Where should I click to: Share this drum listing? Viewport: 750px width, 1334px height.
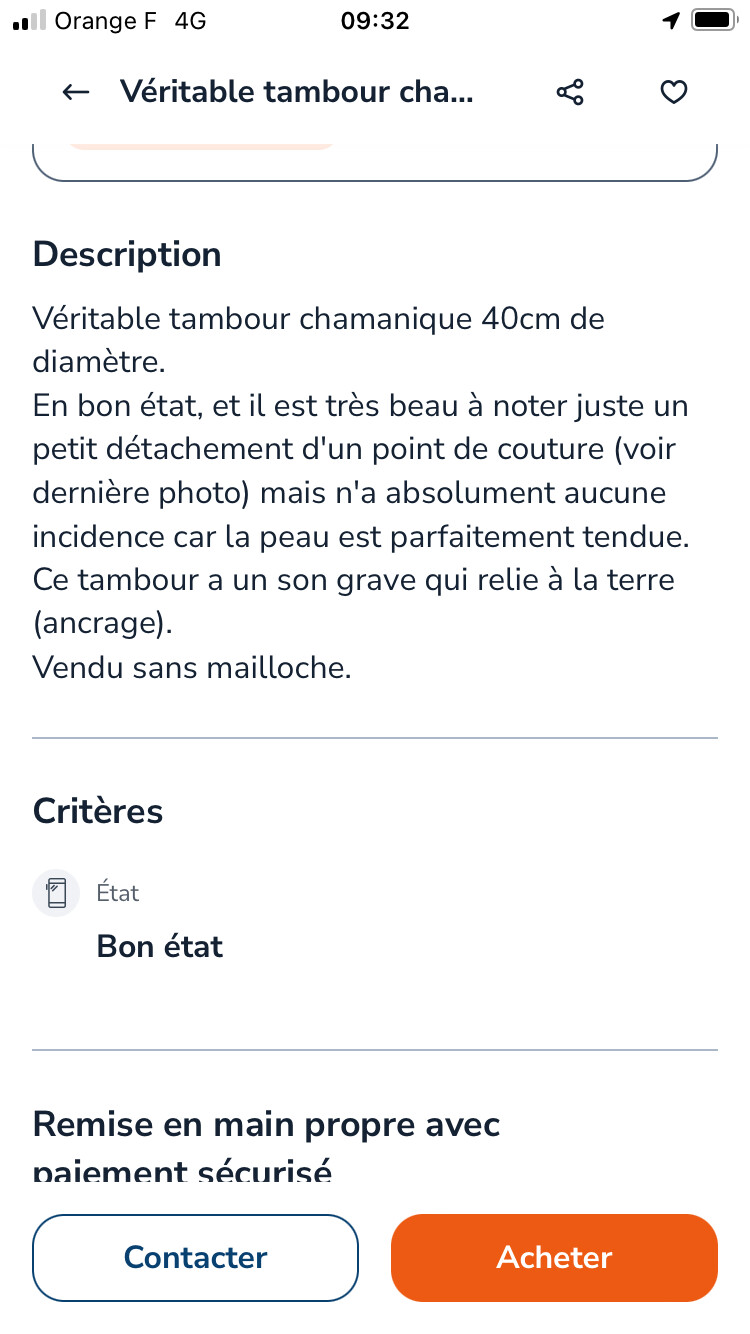click(570, 93)
